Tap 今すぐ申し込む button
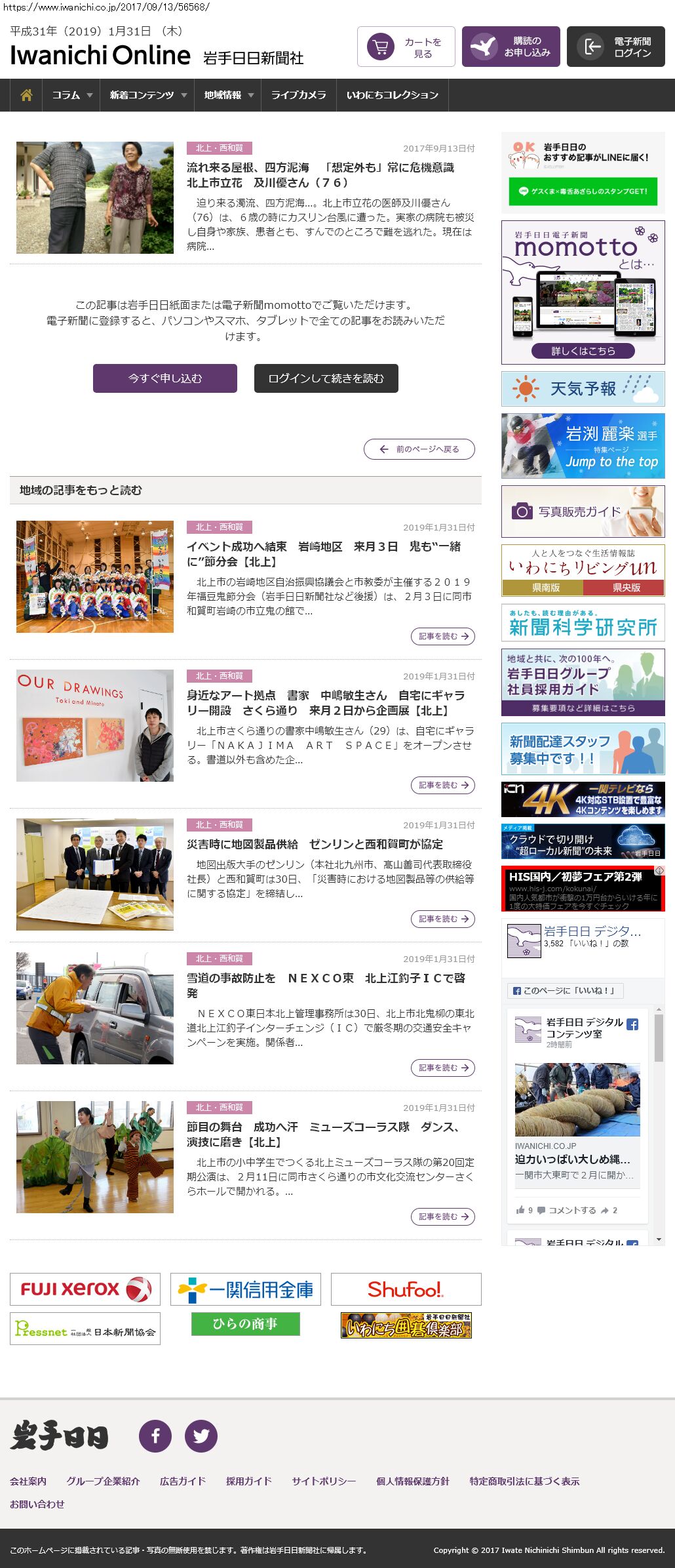Viewport: 675px width, 1568px height. click(x=165, y=378)
